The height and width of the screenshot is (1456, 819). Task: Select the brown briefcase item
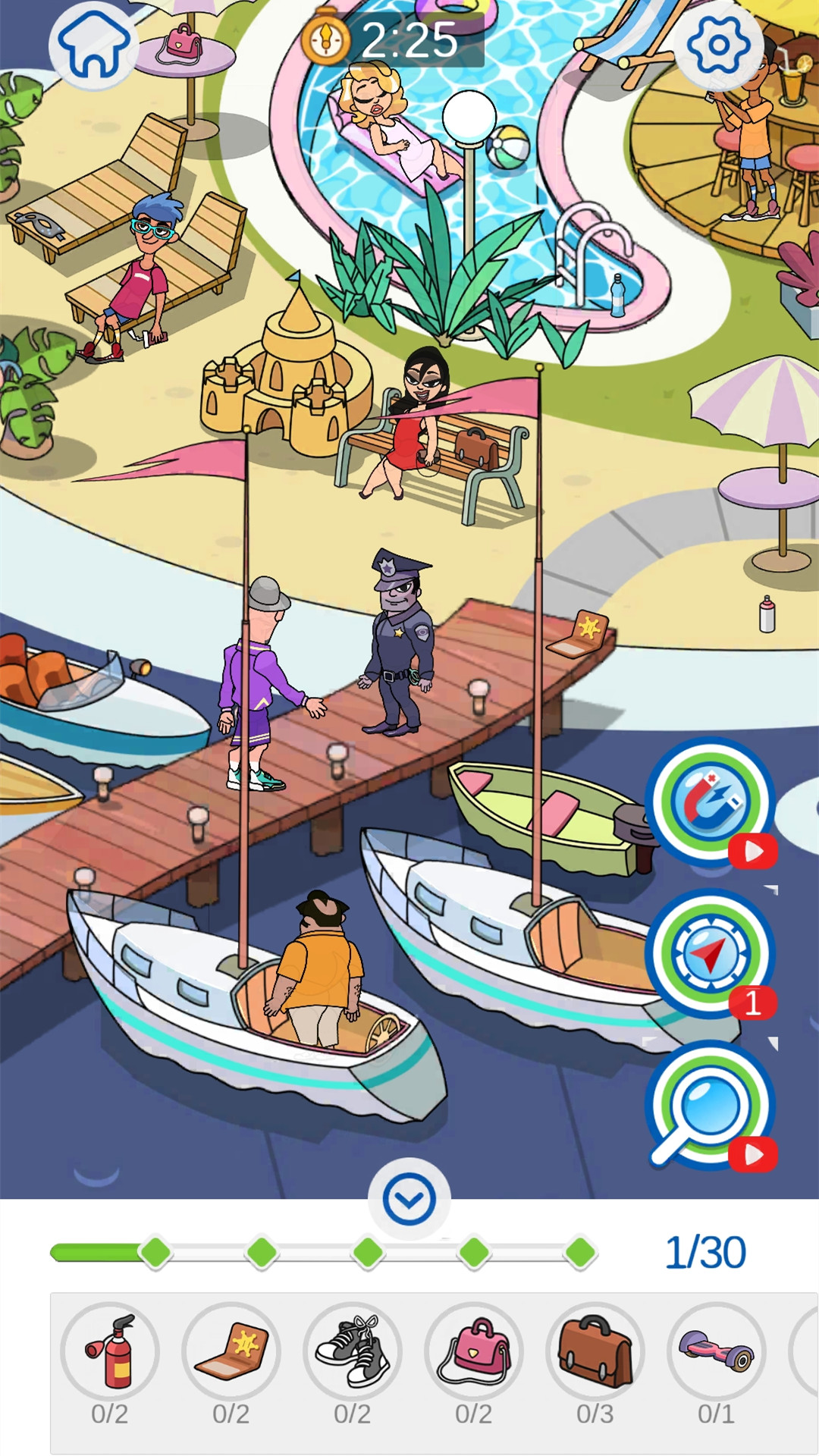(x=595, y=1351)
